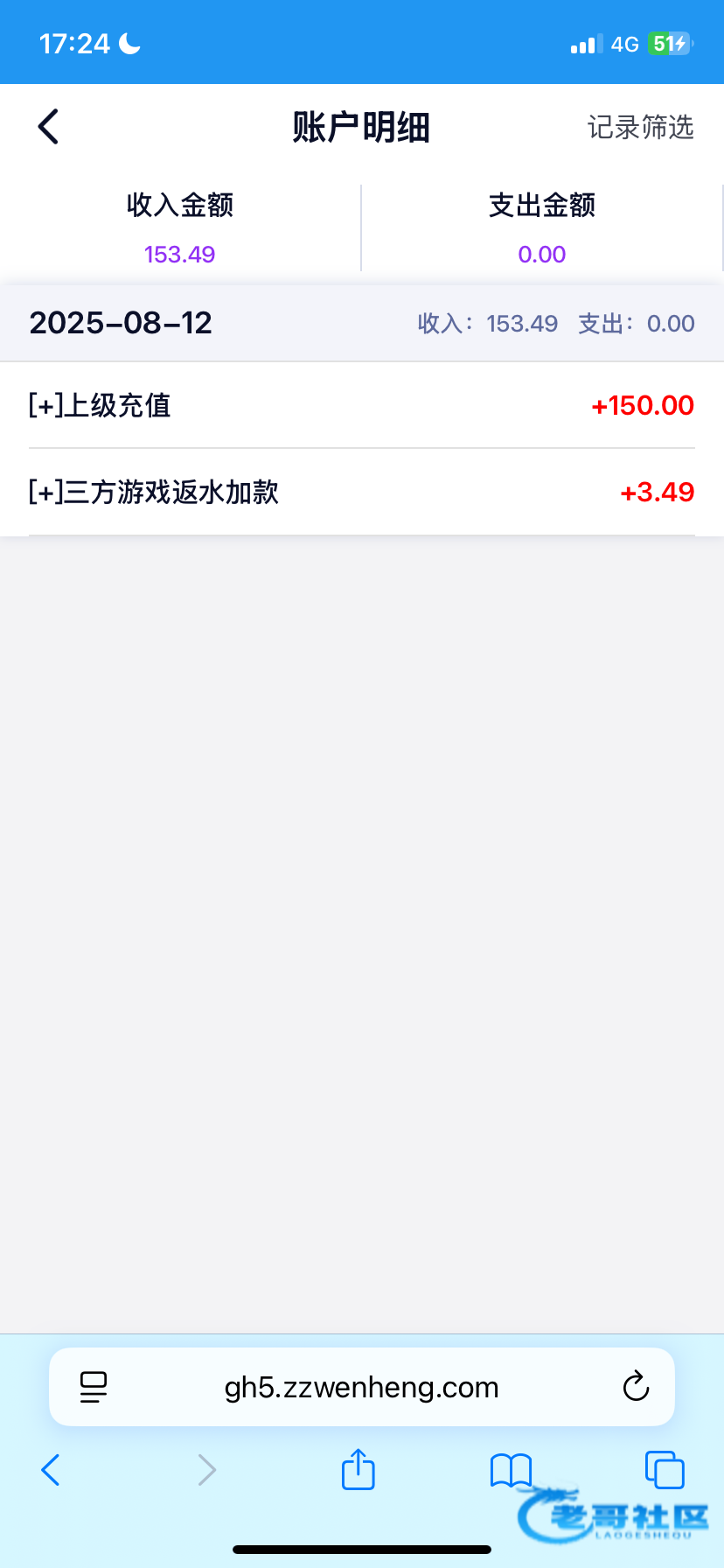Reload the page in Safari
Screen dimensions: 724x1568
(636, 1387)
